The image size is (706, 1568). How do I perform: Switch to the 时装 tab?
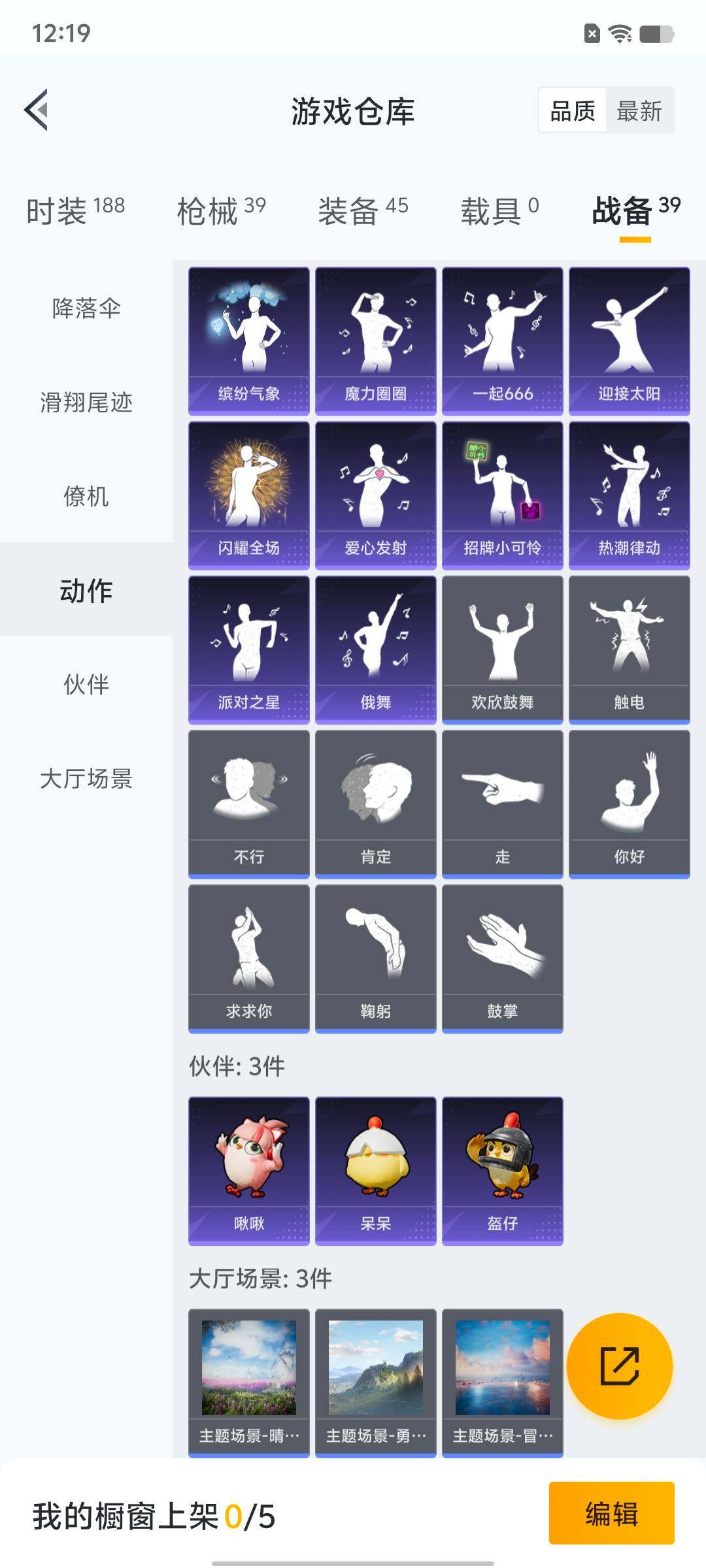click(x=75, y=210)
